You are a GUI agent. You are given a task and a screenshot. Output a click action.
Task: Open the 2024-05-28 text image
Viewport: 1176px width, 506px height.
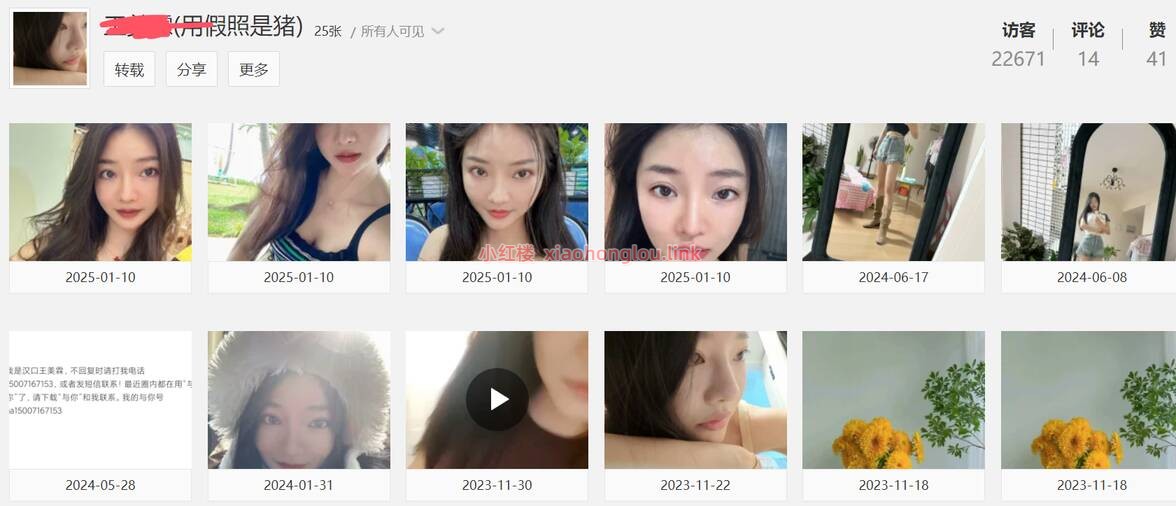tap(100, 400)
